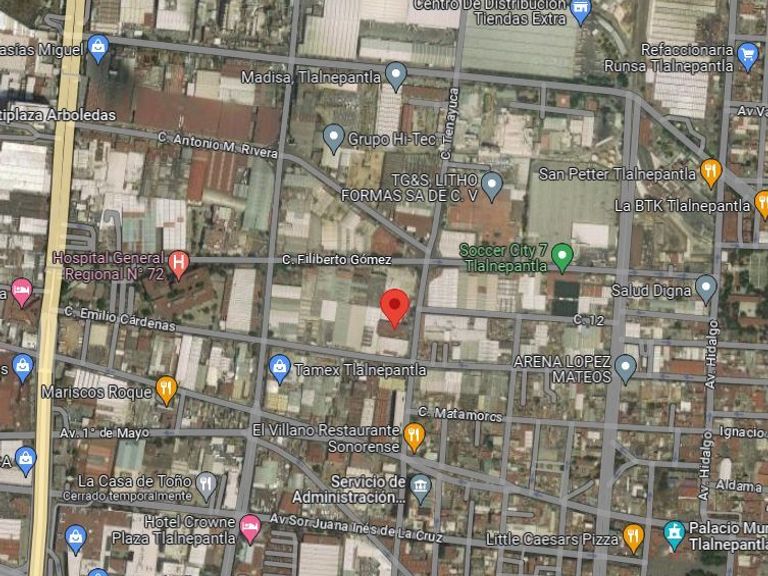Open La BTK Tlalnepantla restaurant marker
Image resolution: width=768 pixels, height=576 pixels.
click(761, 205)
